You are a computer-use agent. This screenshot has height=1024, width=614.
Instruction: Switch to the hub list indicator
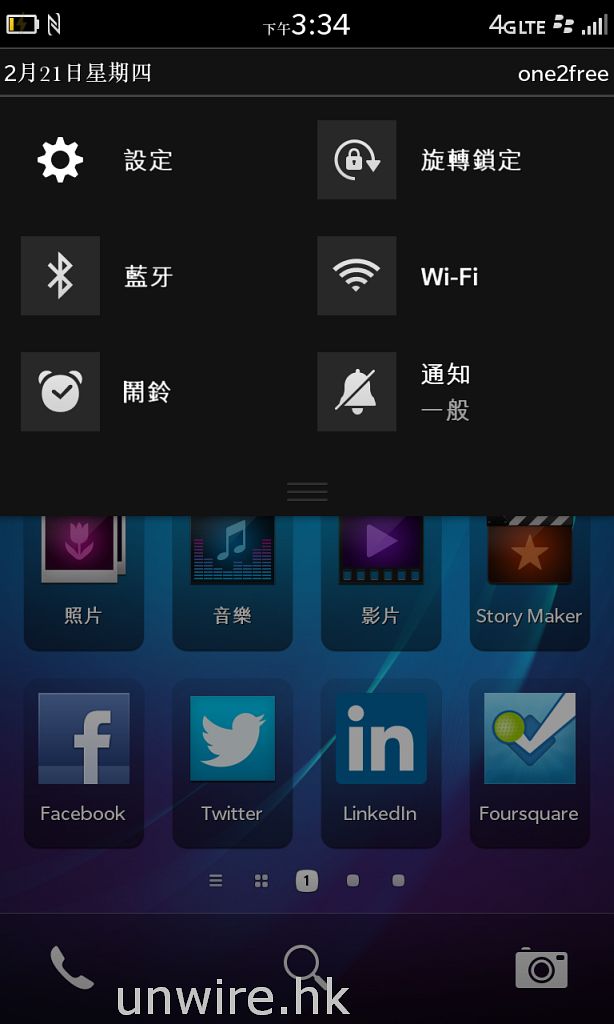pyautogui.click(x=216, y=881)
